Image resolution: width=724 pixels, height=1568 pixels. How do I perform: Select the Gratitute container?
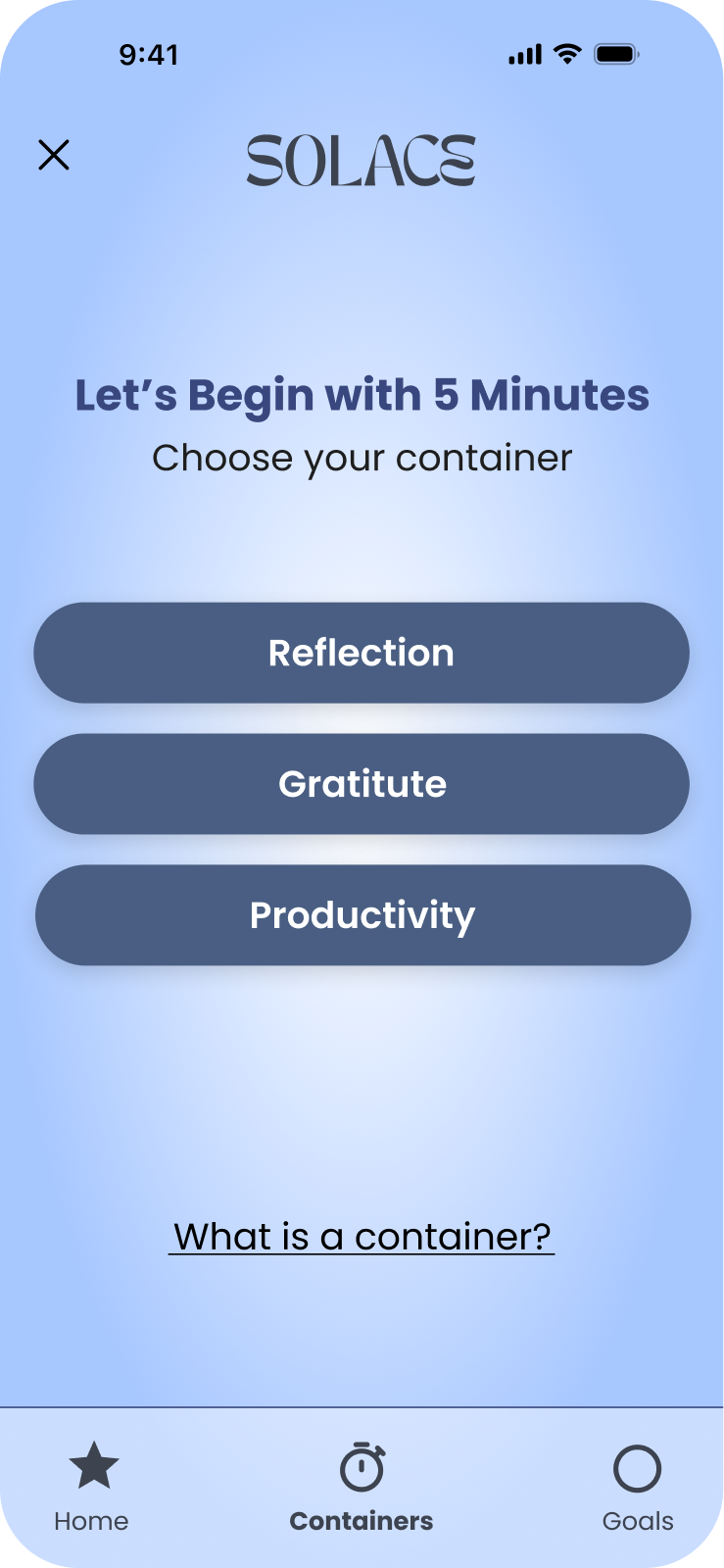(362, 784)
